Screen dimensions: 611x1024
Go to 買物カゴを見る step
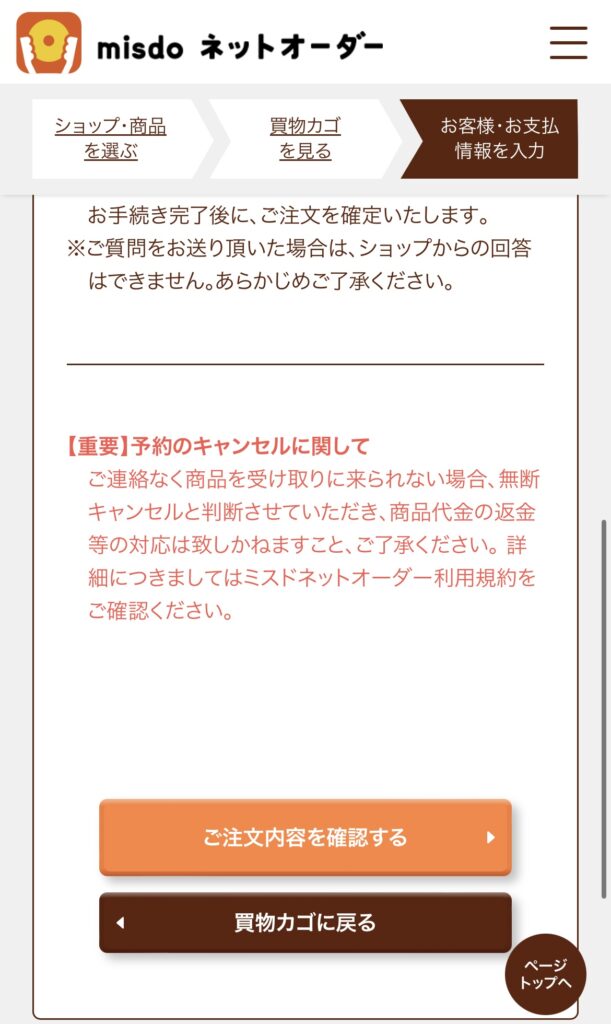click(x=304, y=139)
